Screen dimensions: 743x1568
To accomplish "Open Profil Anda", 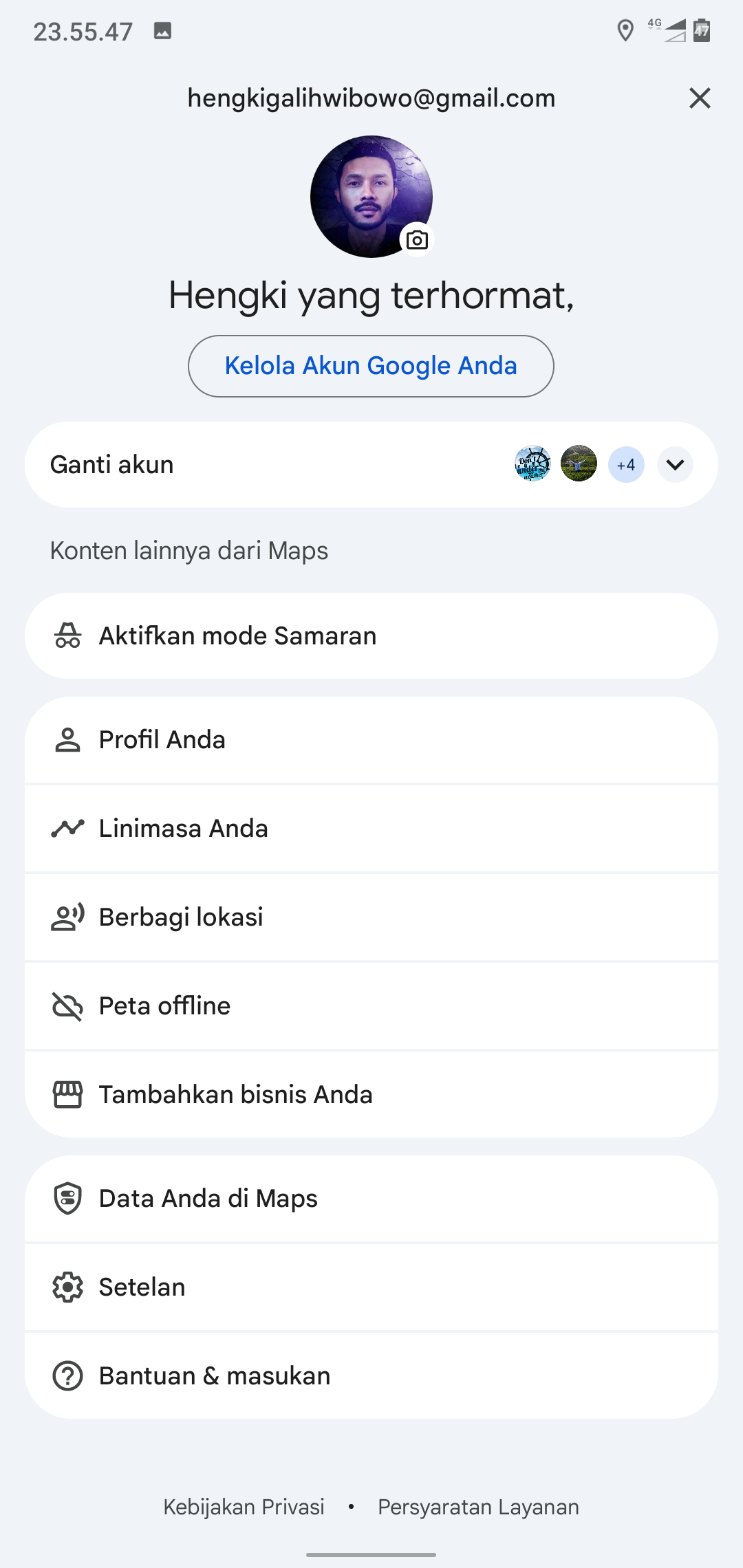I will pyautogui.click(x=371, y=740).
